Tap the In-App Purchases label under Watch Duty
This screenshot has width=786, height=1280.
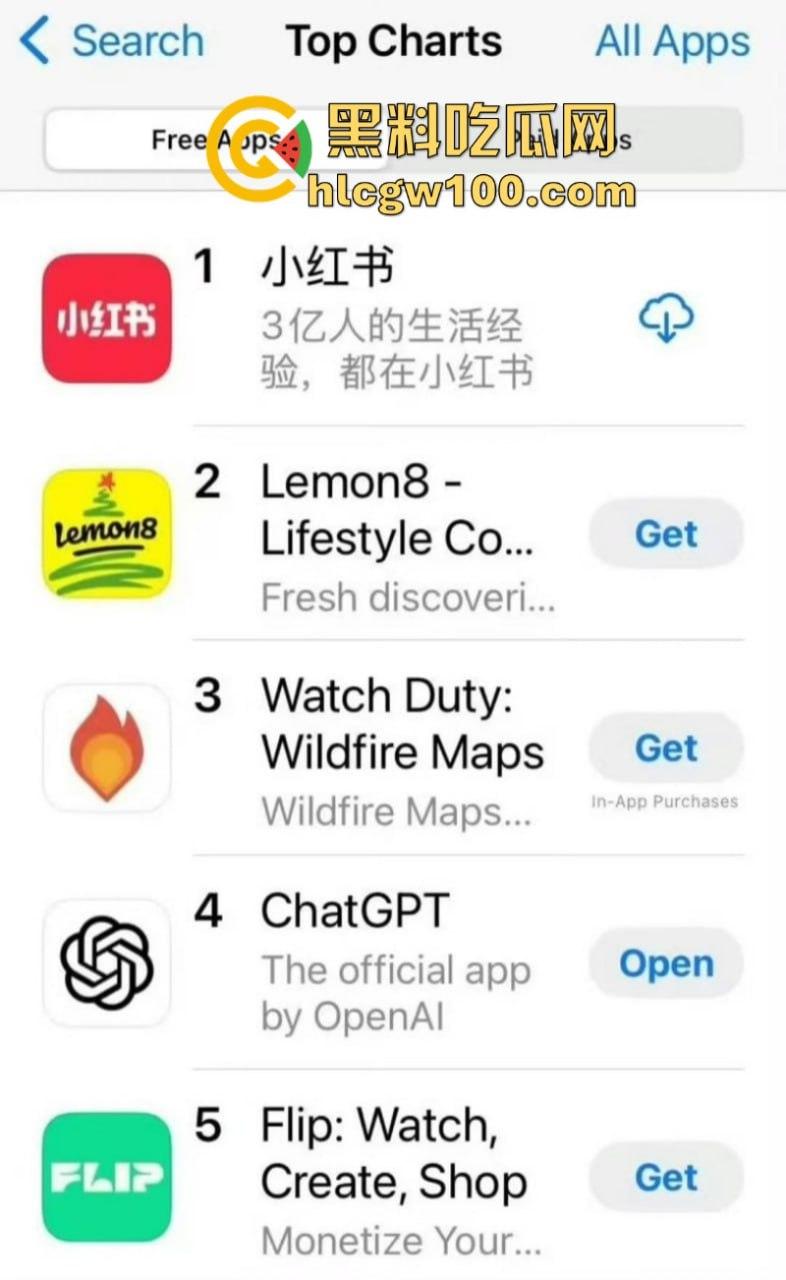[666, 800]
